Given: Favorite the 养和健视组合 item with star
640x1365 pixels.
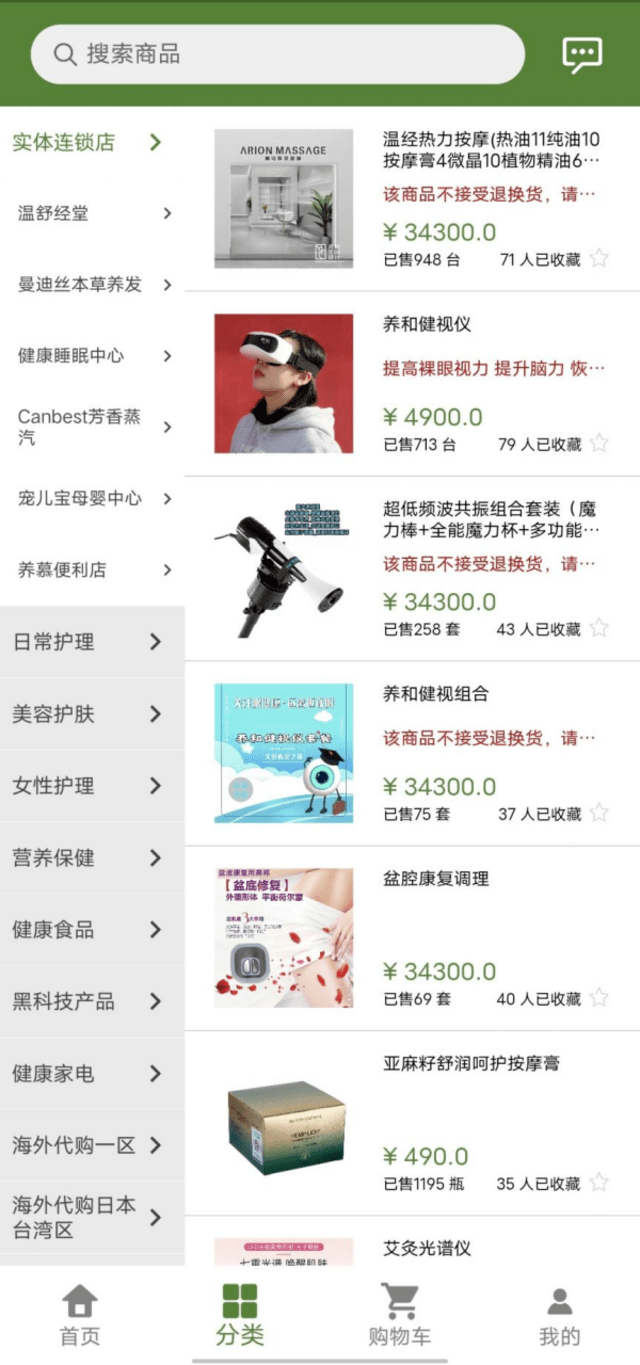Looking at the screenshot, I should (599, 813).
